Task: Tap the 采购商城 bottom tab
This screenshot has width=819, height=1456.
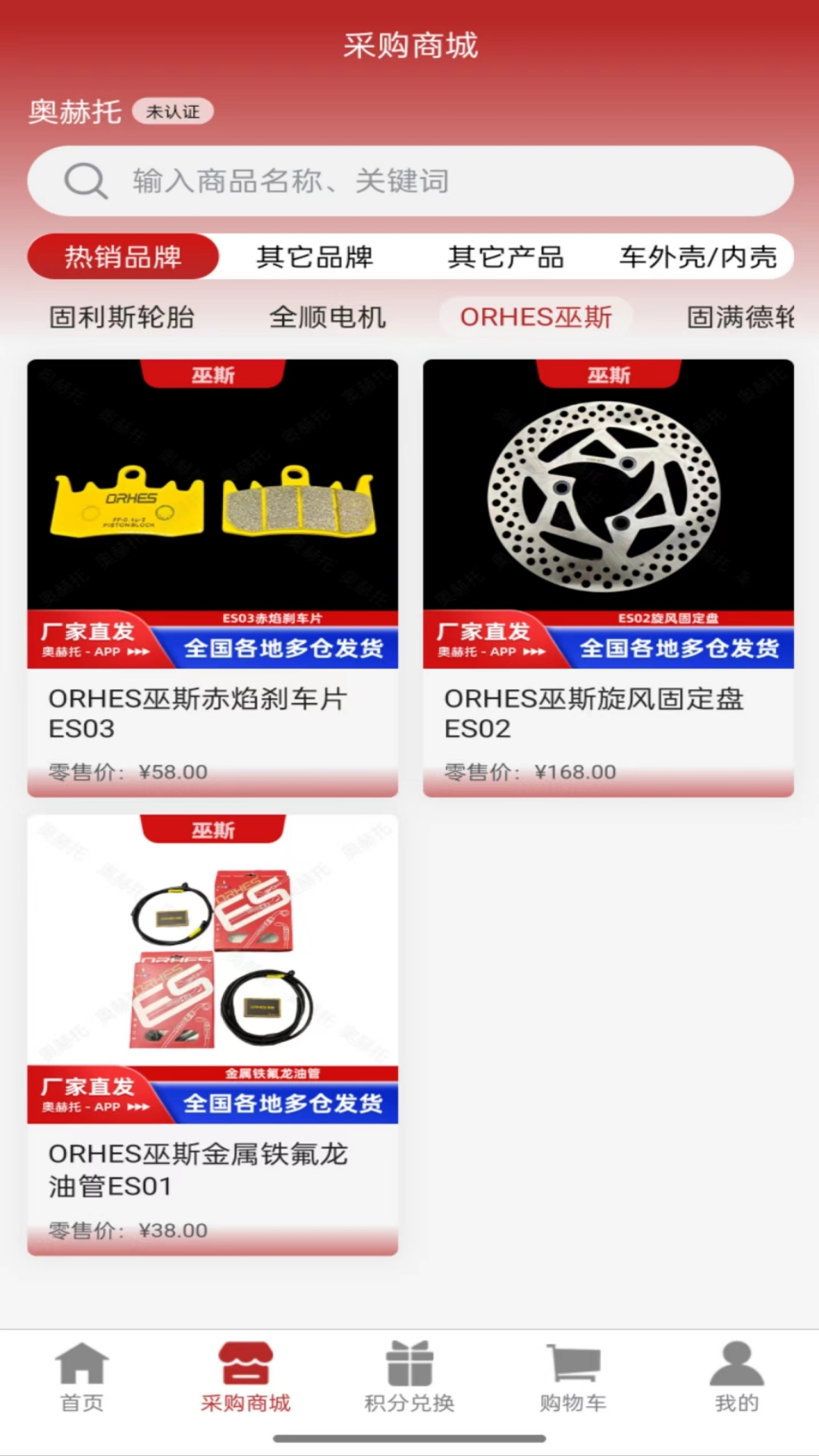Action: (246, 1376)
